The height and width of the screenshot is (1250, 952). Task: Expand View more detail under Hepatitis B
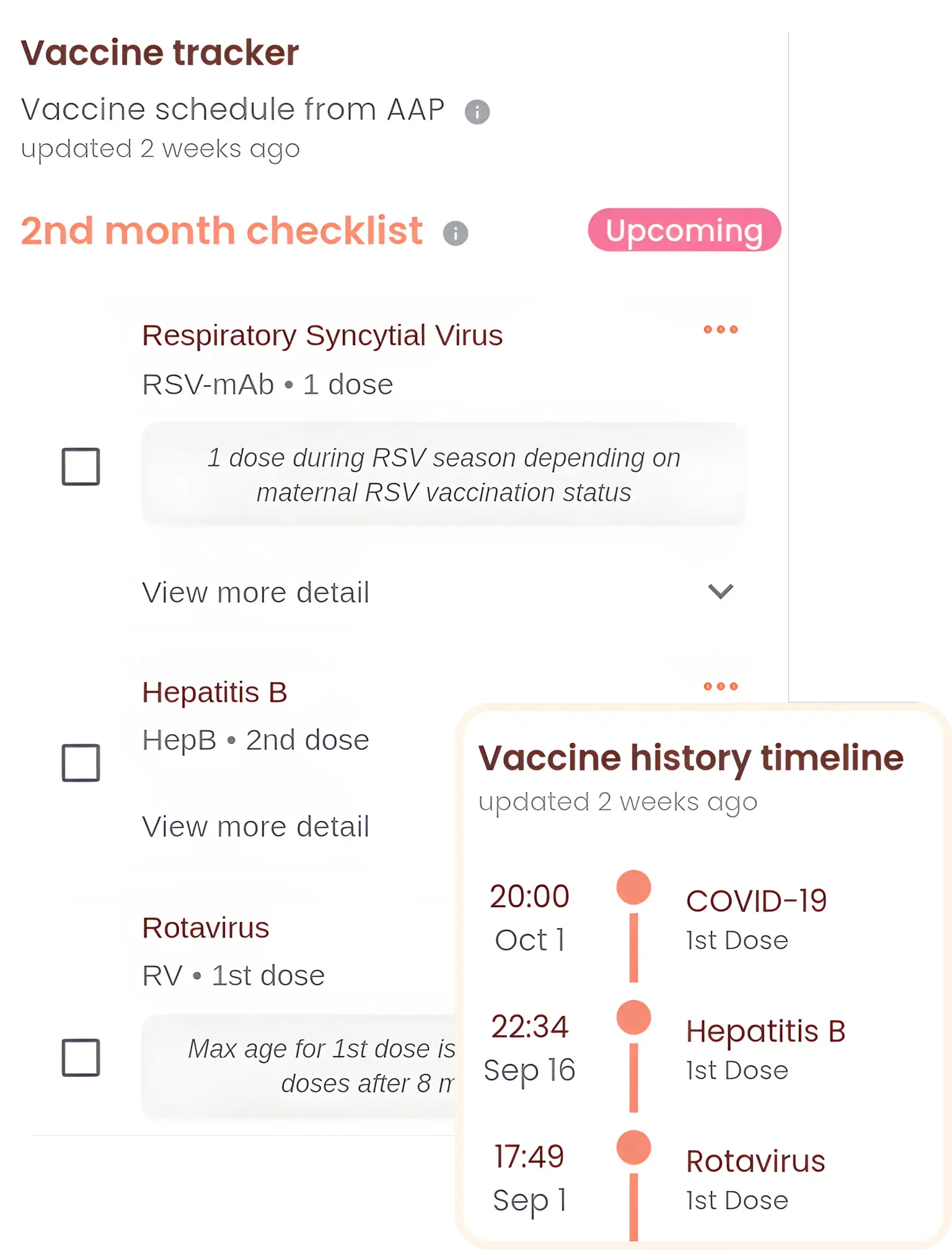[256, 827]
